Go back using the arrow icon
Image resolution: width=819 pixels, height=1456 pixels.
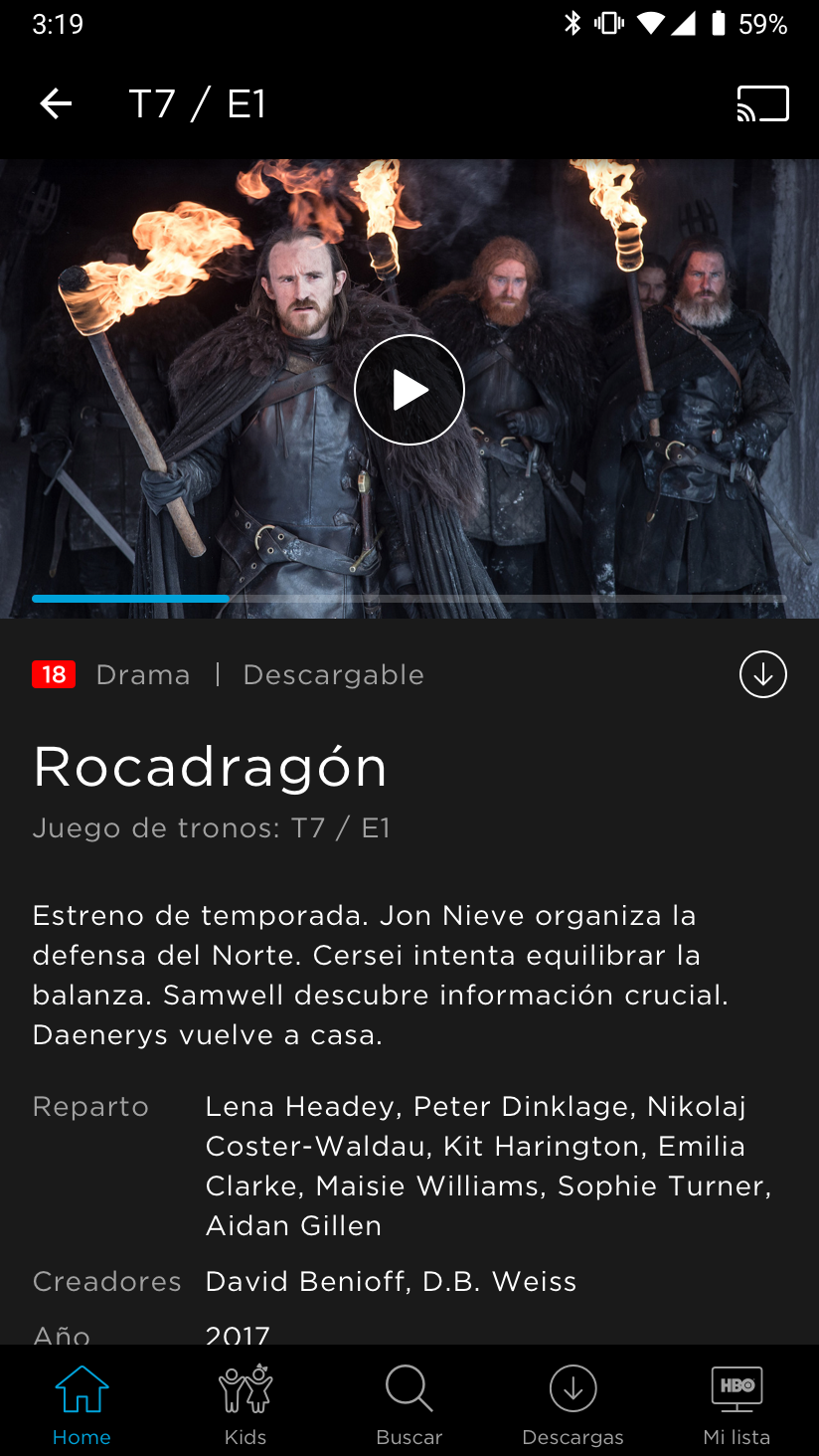56,103
